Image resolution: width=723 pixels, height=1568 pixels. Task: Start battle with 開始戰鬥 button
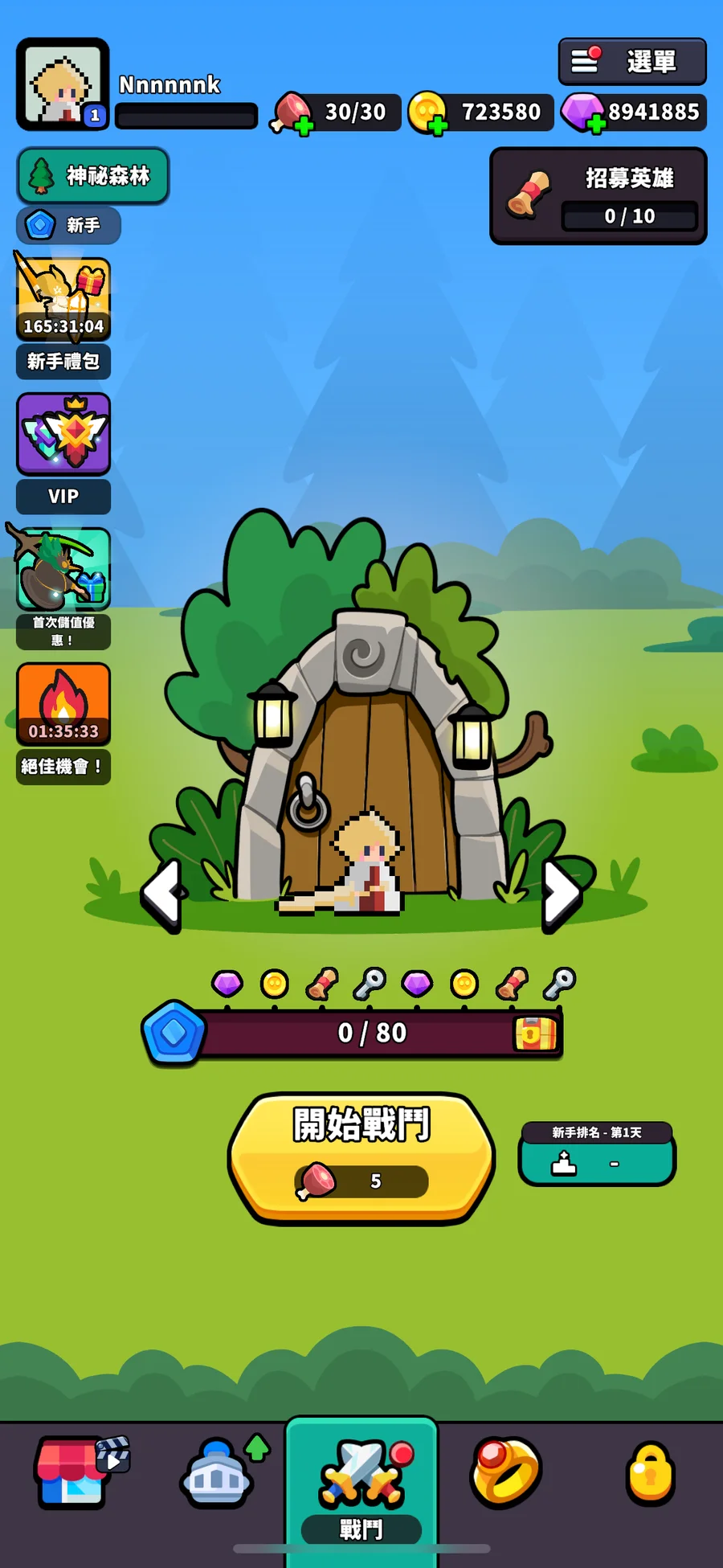361,1157
